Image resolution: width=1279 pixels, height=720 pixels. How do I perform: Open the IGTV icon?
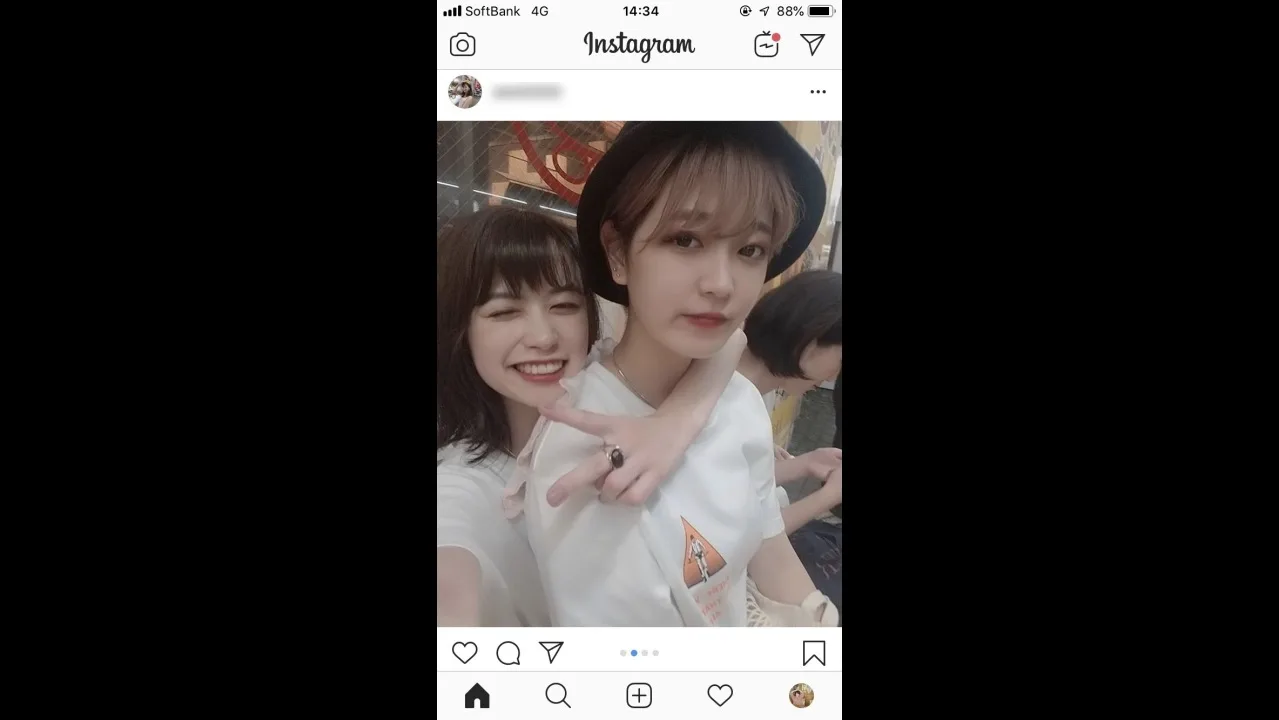tap(766, 45)
